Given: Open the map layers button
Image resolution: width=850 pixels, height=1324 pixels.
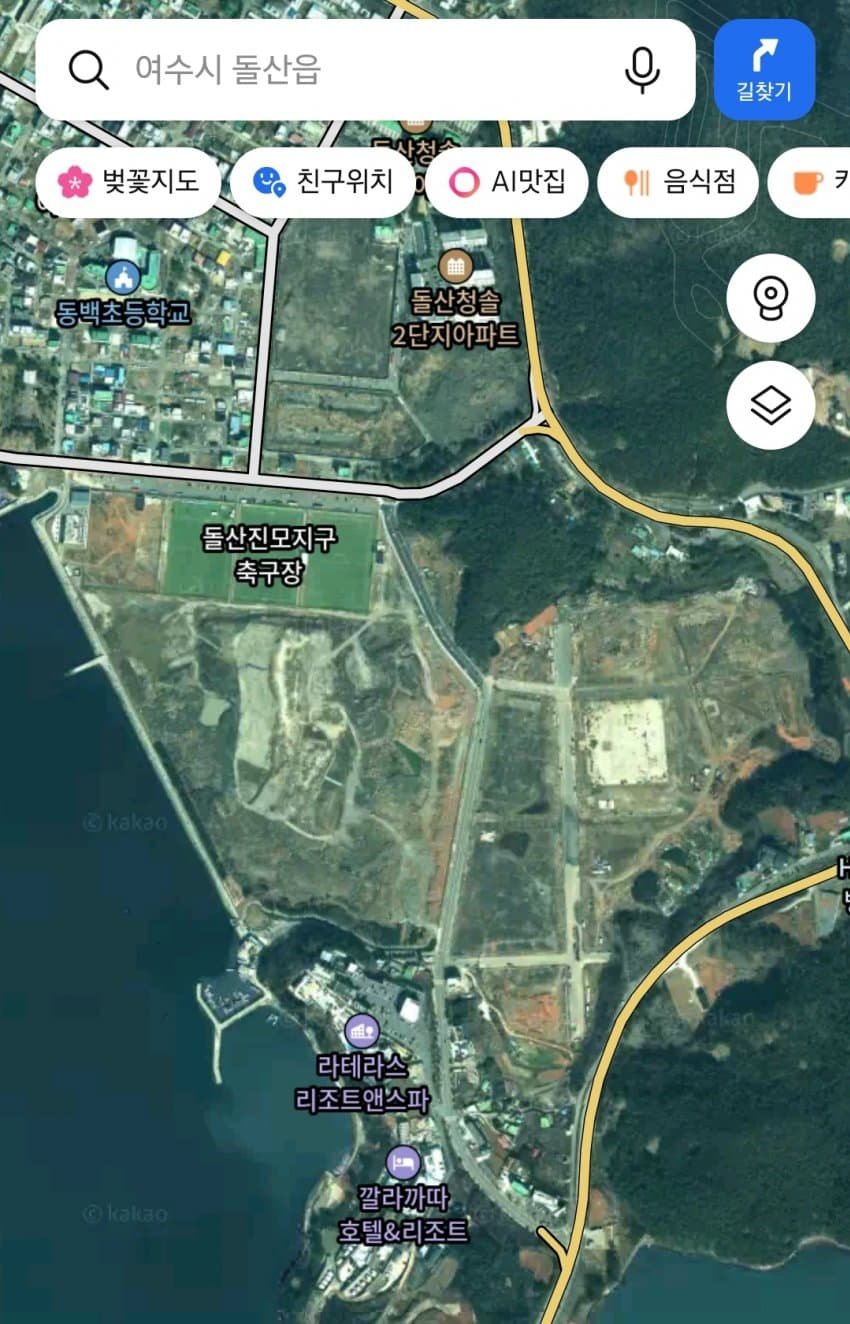Looking at the screenshot, I should pos(770,405).
